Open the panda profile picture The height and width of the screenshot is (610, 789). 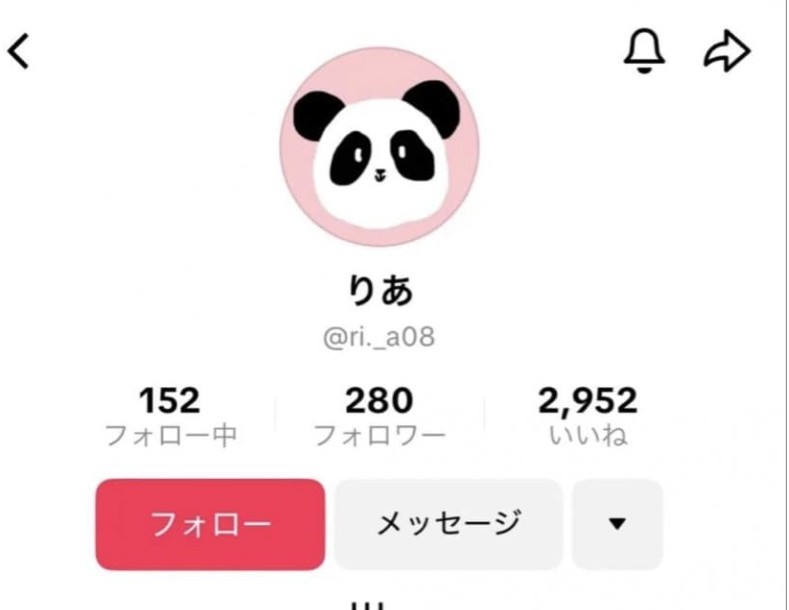[x=379, y=146]
